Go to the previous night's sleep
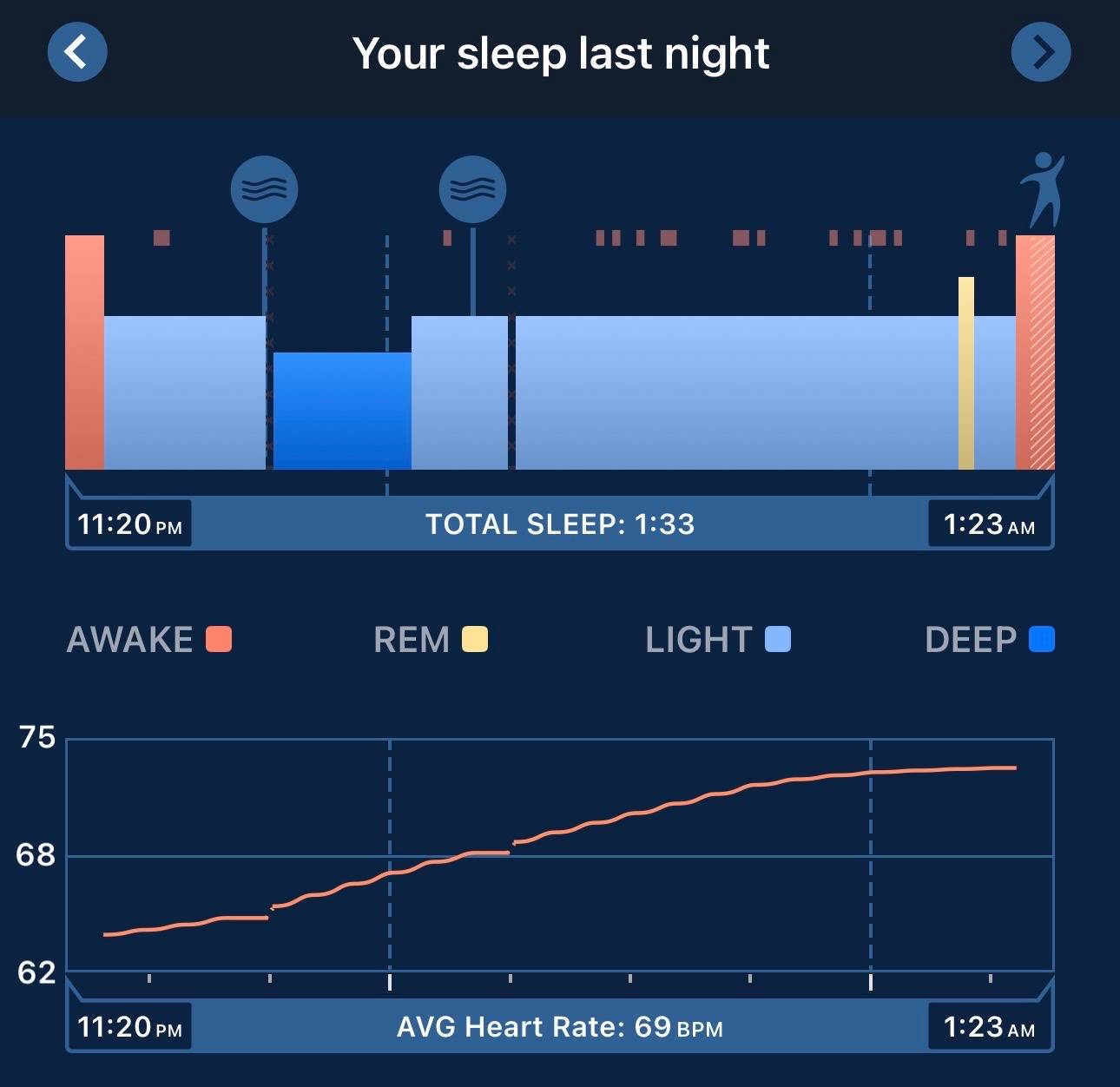Viewport: 1120px width, 1087px height. tap(77, 52)
